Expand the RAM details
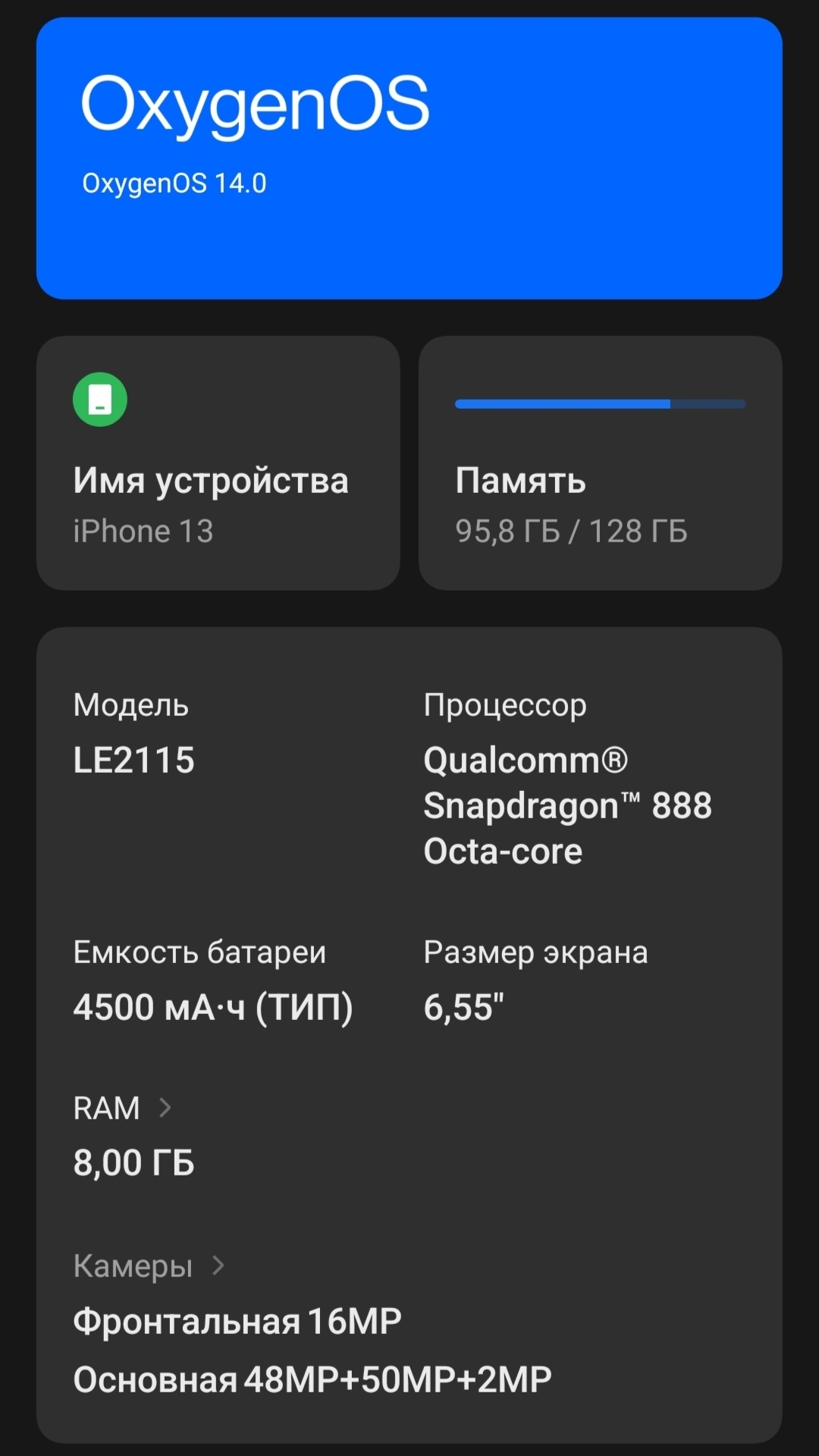Image resolution: width=819 pixels, height=1456 pixels. (x=123, y=1109)
